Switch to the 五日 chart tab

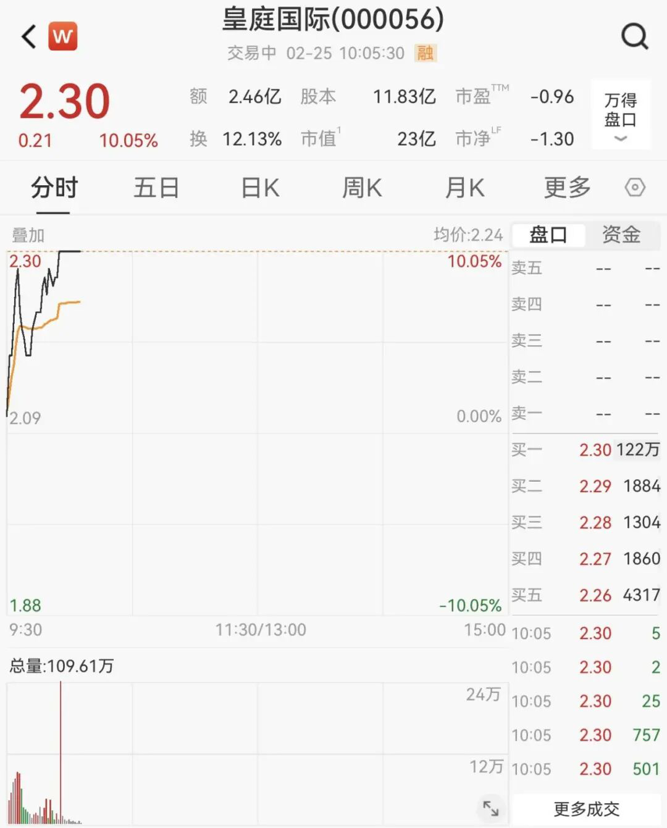pyautogui.click(x=156, y=188)
